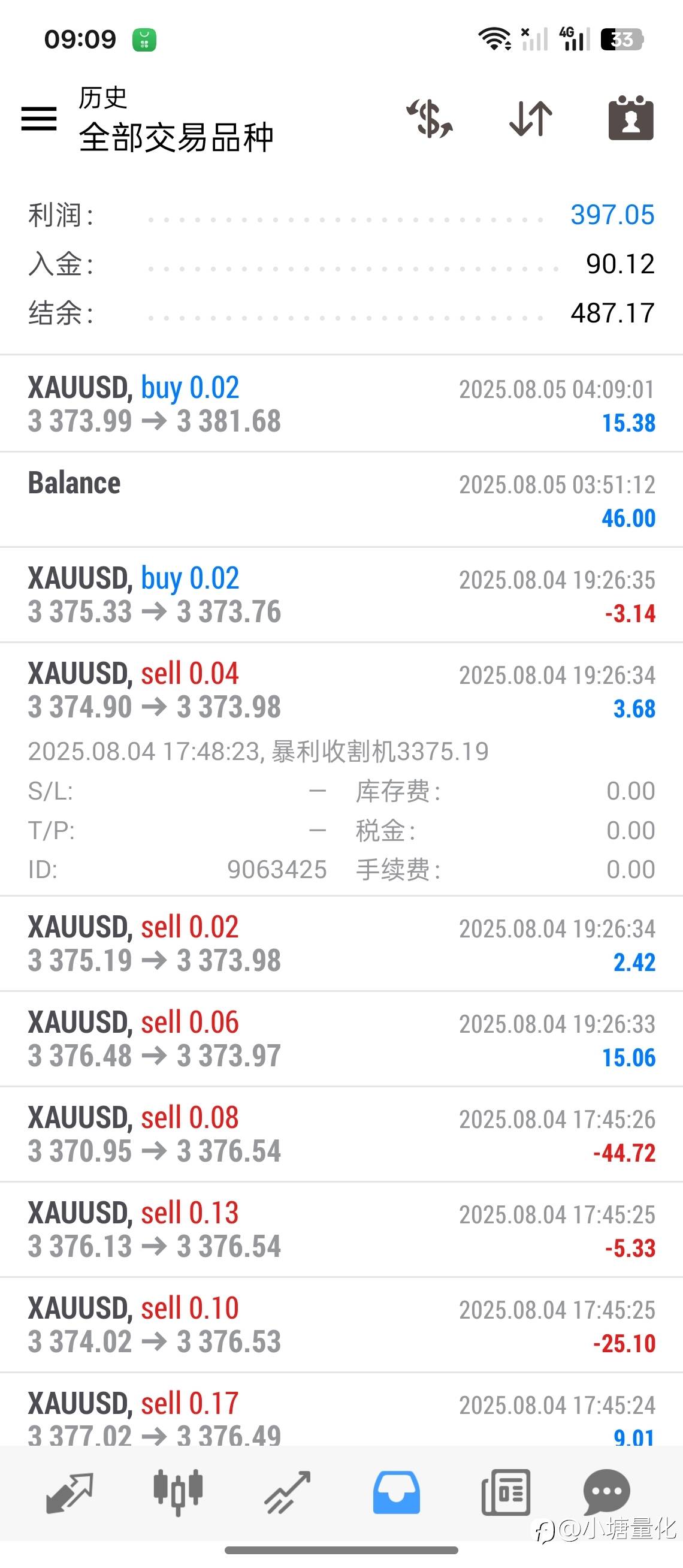Open the hamburger menu

coord(39,118)
